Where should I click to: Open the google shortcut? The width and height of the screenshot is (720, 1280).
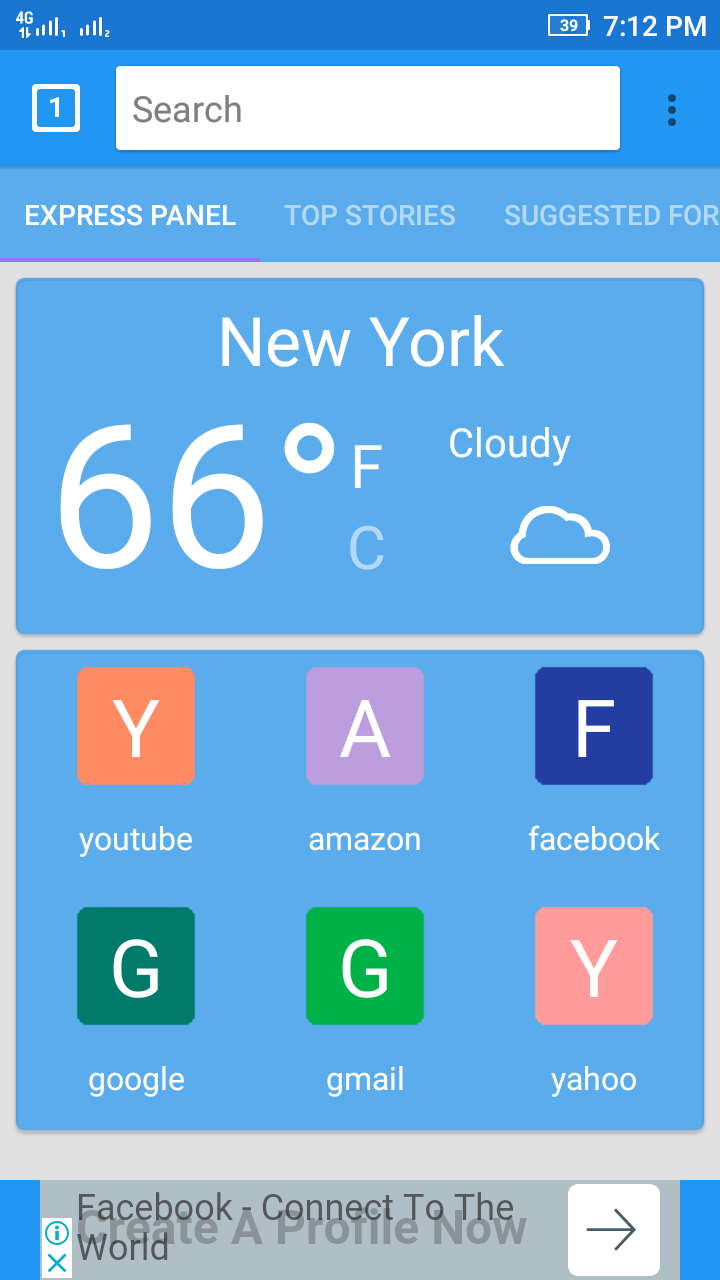tap(136, 966)
